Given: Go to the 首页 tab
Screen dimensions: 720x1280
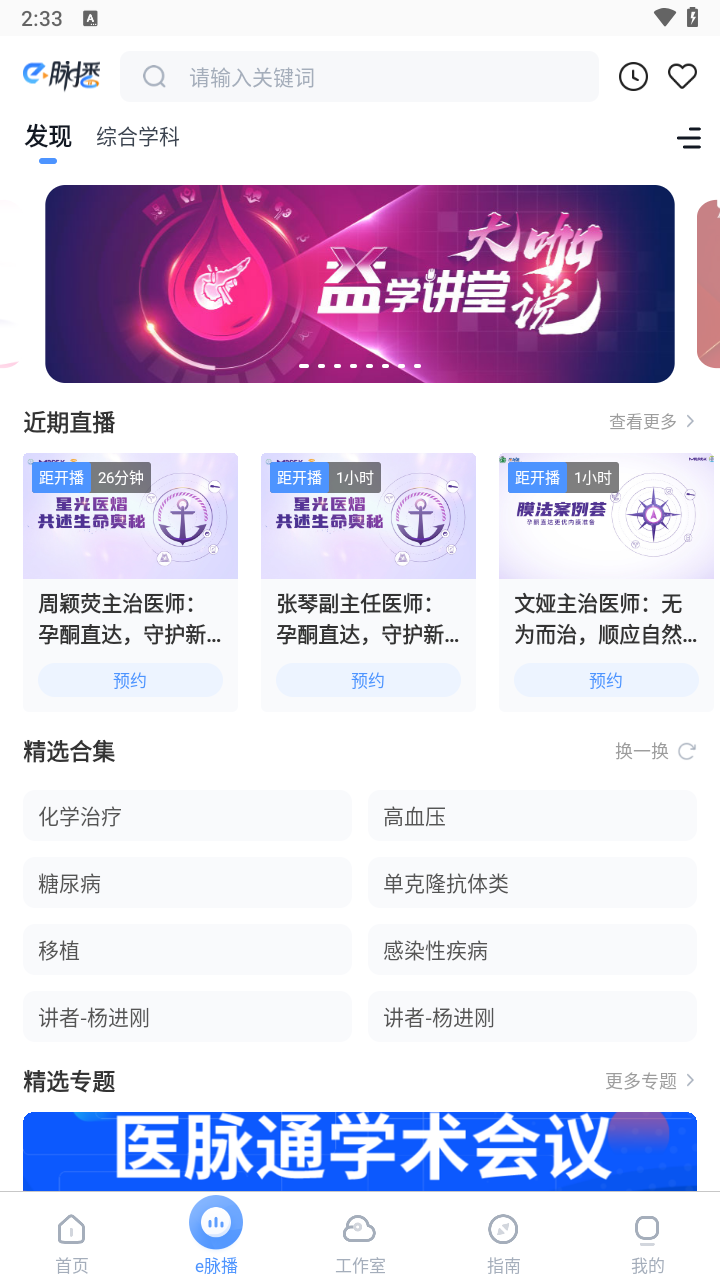Looking at the screenshot, I should click(72, 1242).
